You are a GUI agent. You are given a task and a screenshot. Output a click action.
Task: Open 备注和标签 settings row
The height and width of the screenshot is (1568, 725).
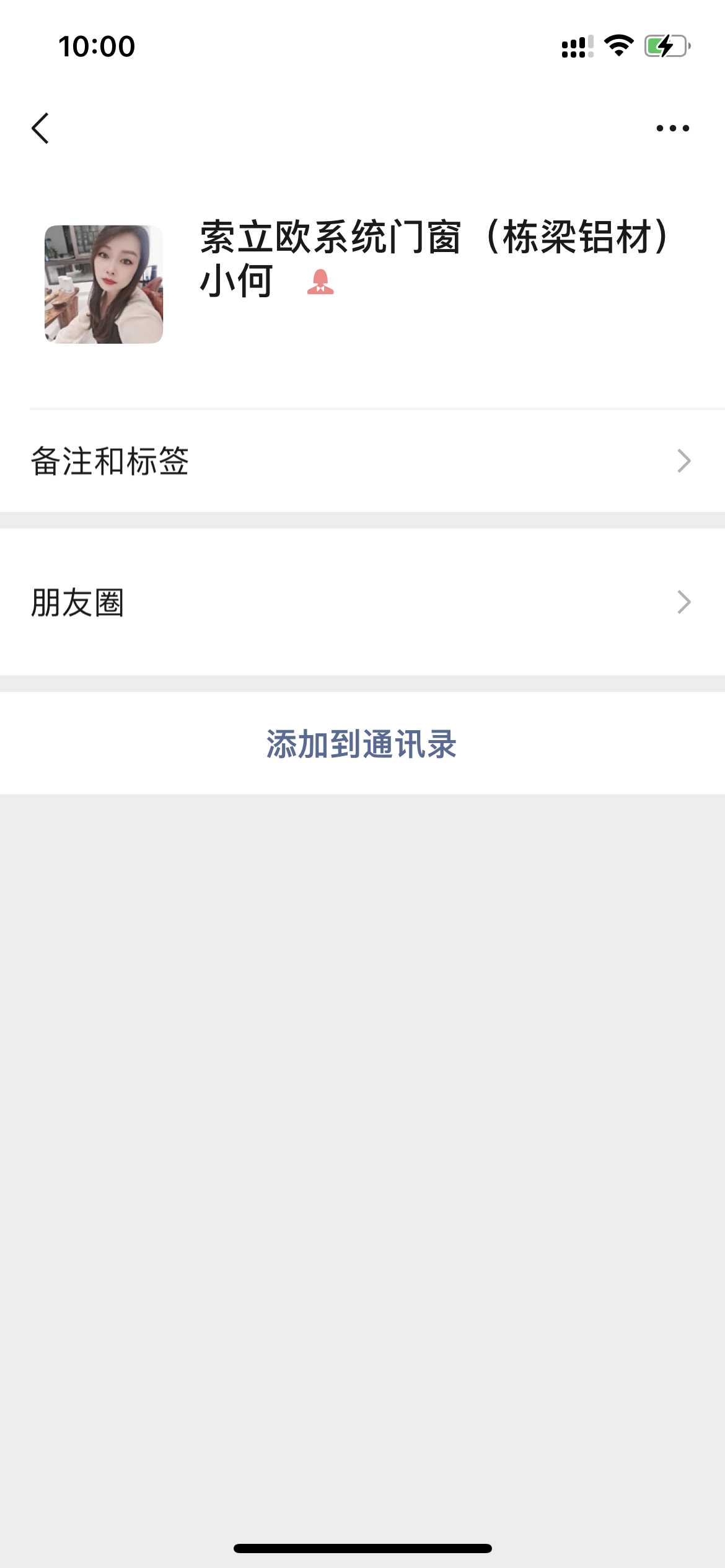point(362,461)
